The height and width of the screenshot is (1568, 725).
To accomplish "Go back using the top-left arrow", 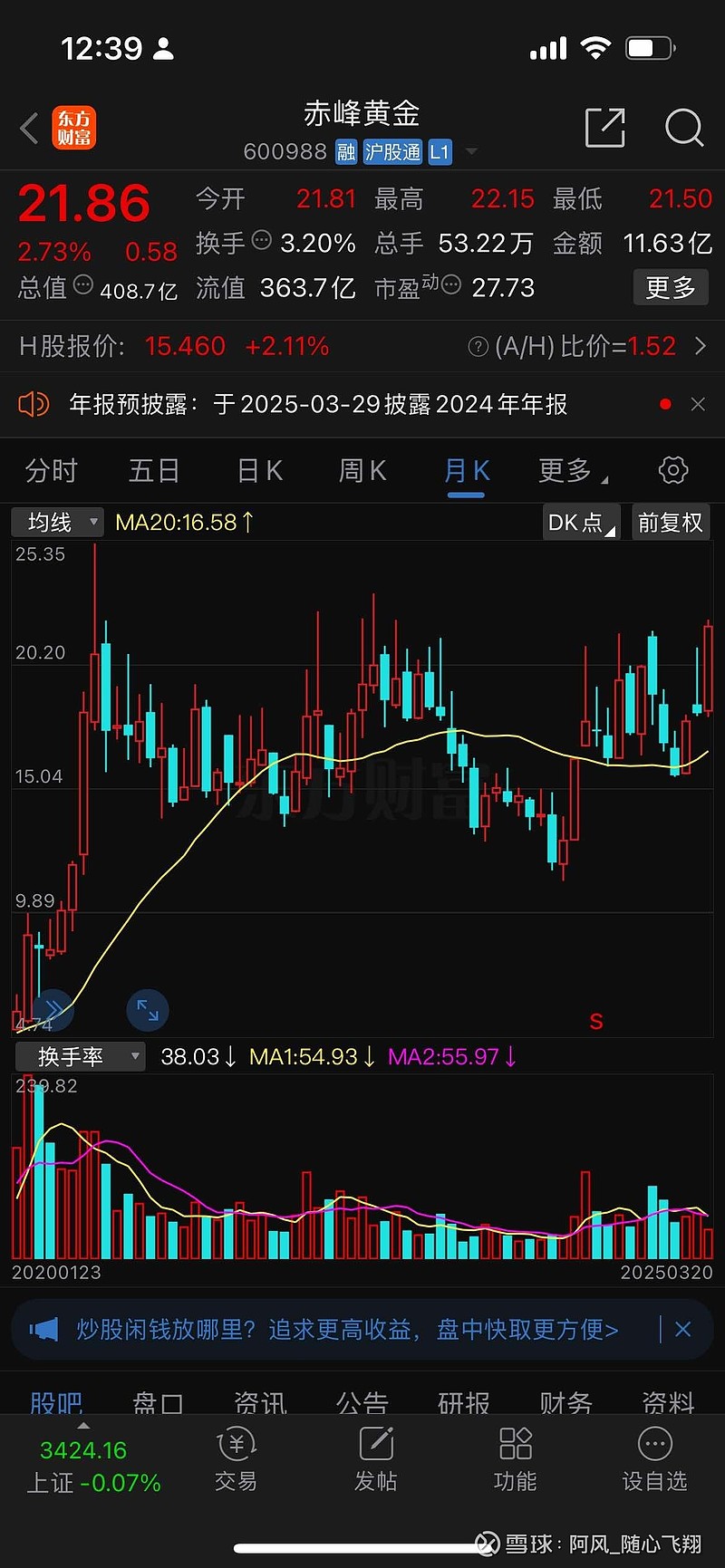I will (x=29, y=128).
